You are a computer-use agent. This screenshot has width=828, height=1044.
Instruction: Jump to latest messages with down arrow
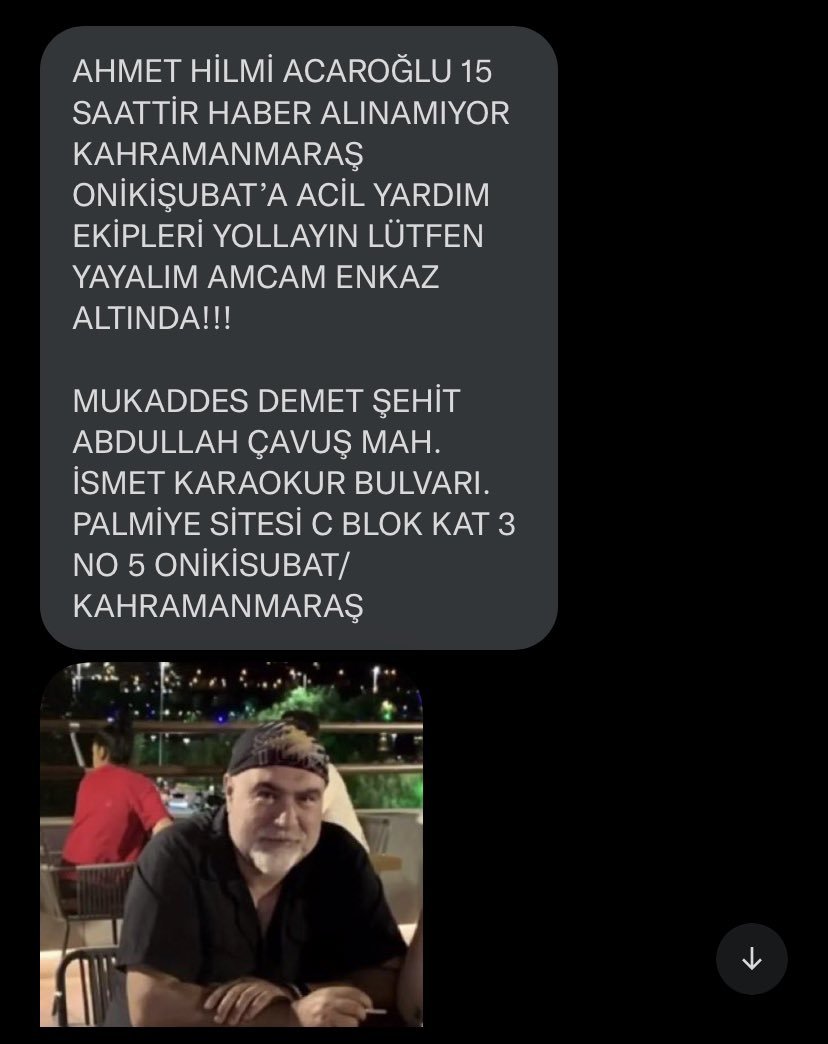coord(751,959)
